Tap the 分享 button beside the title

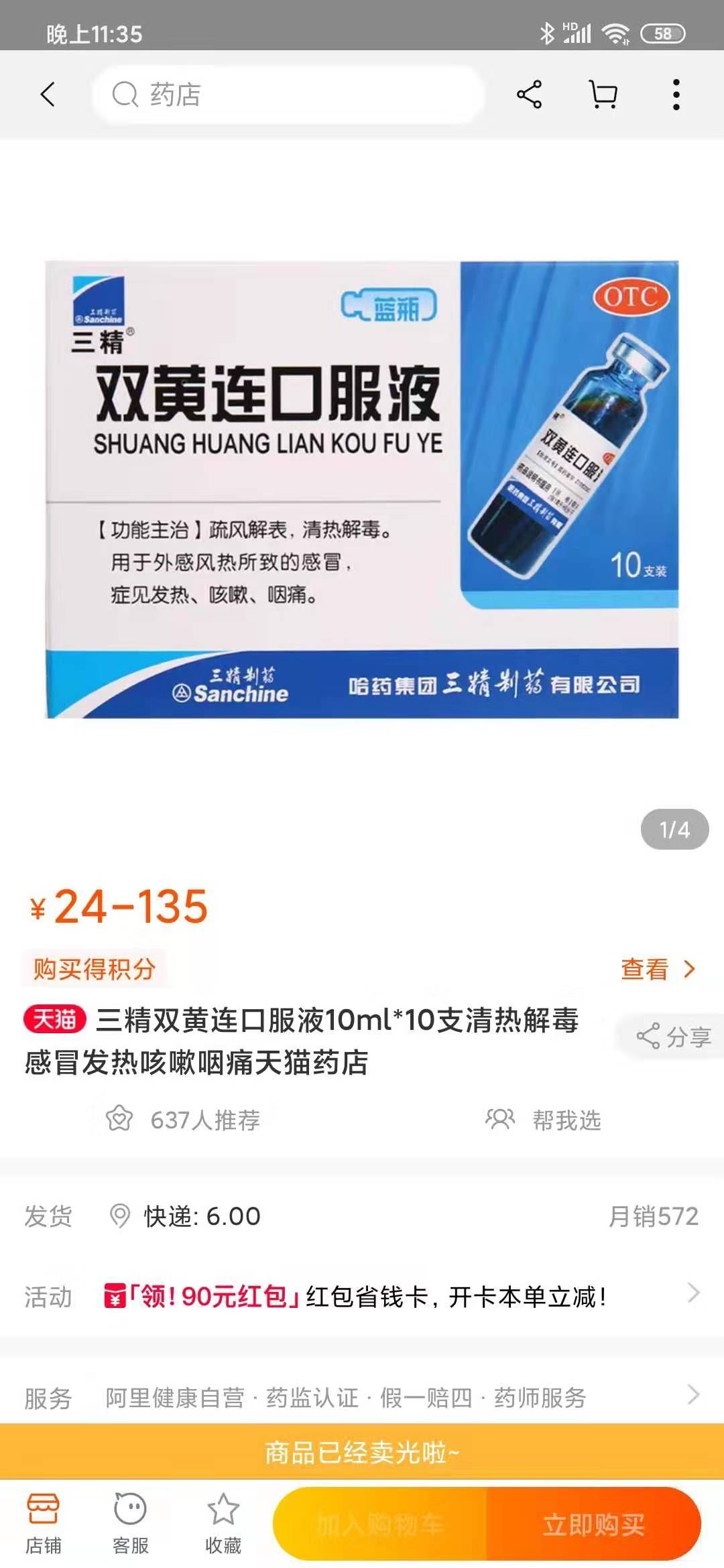pos(673,1037)
